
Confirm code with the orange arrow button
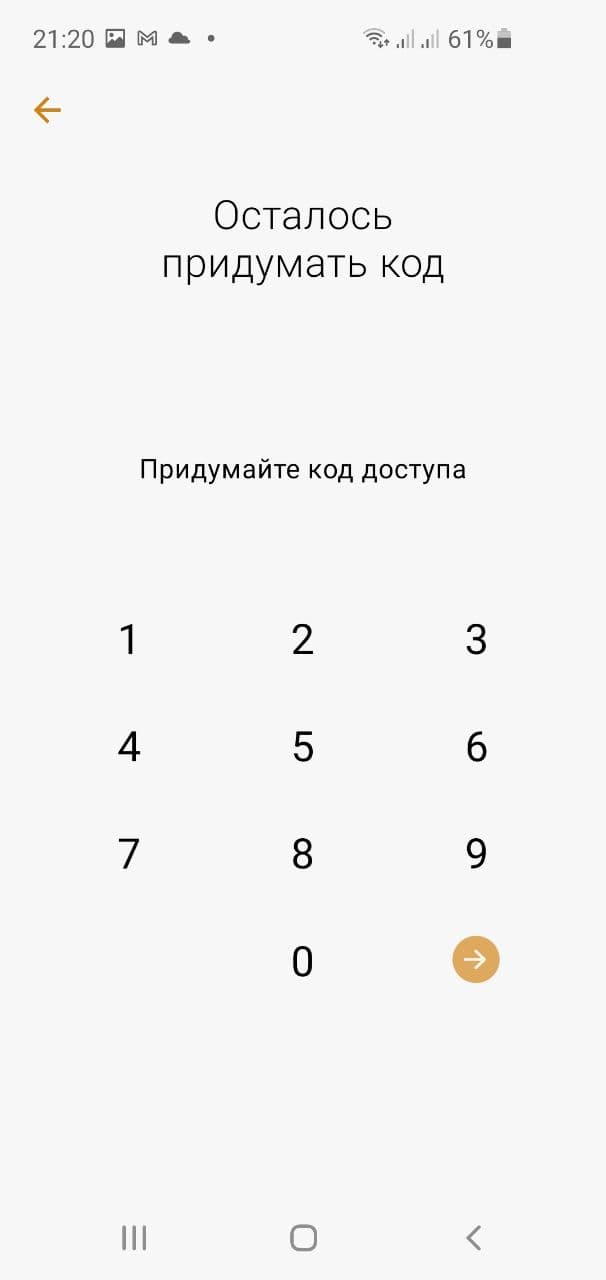click(x=476, y=960)
